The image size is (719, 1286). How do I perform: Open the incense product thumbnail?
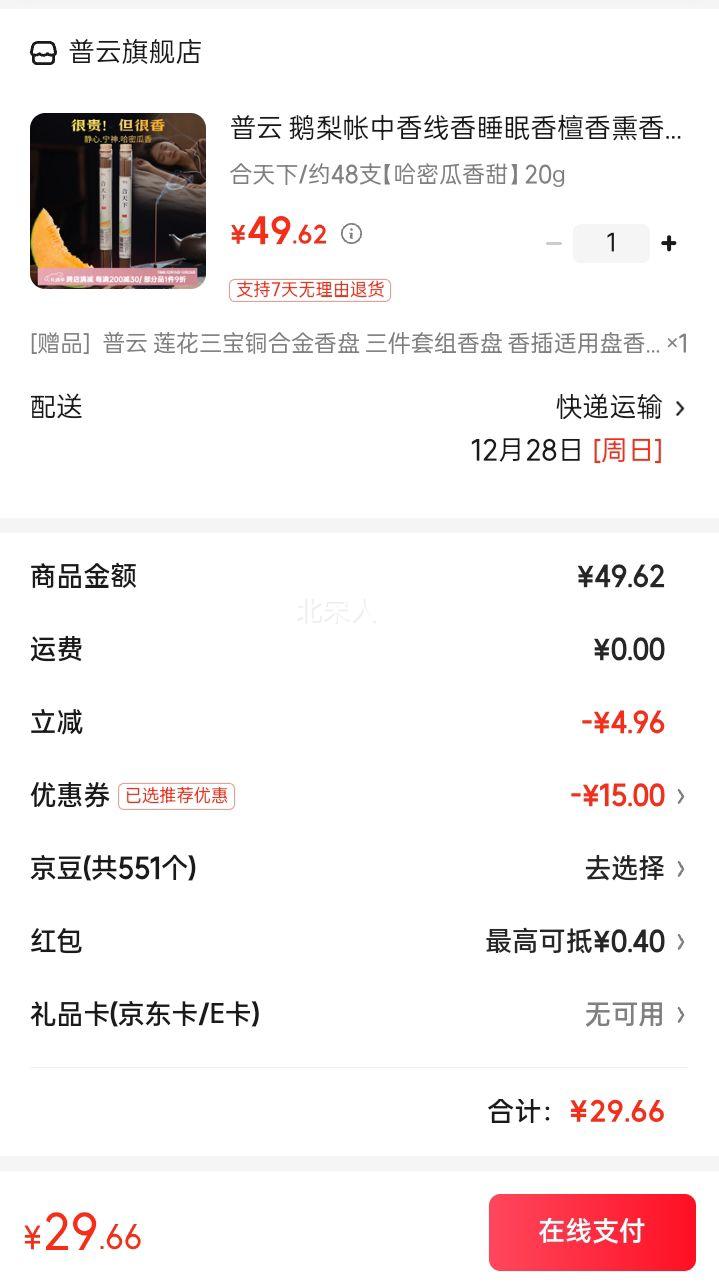(x=118, y=201)
